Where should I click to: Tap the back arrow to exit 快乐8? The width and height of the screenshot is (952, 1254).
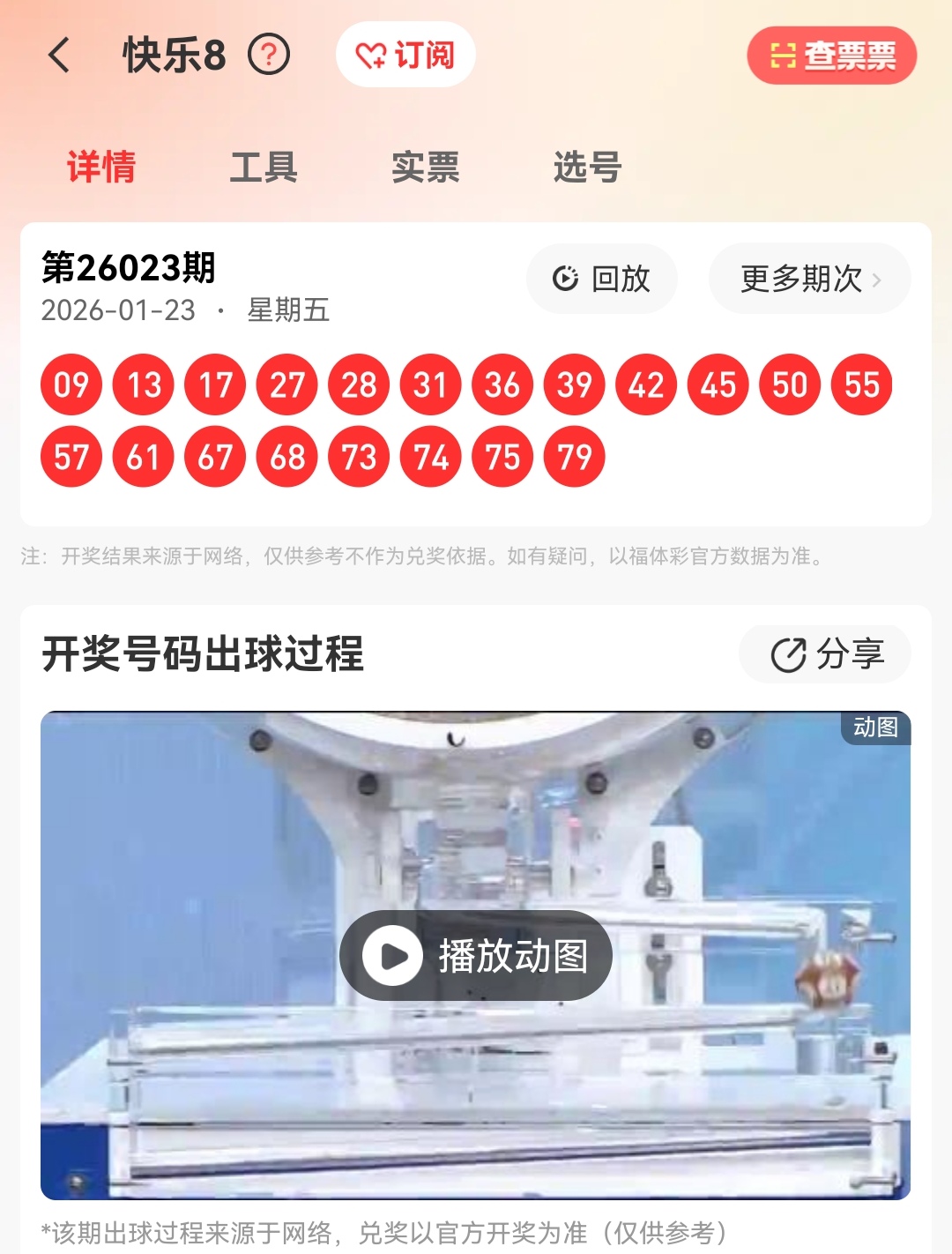[x=58, y=55]
